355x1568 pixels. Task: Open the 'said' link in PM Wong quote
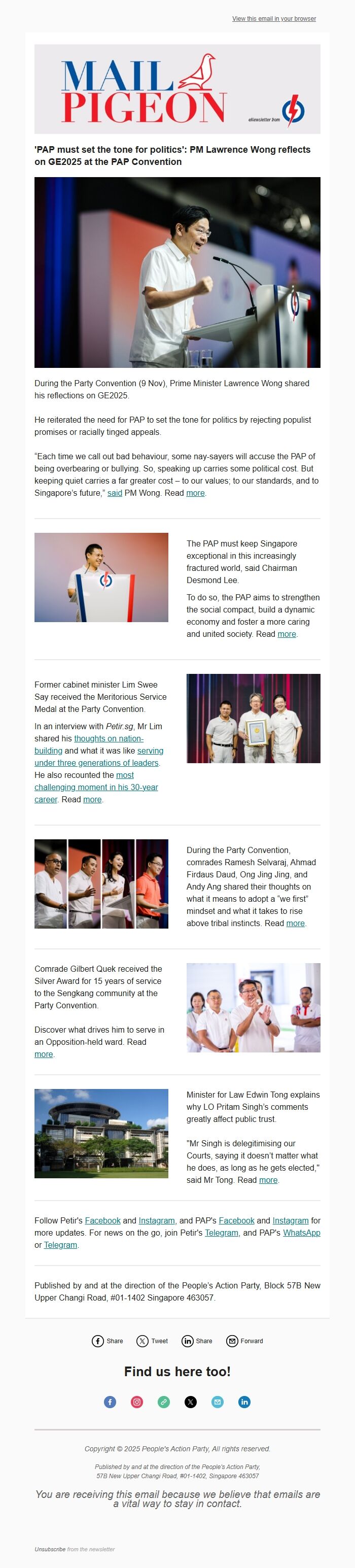[x=115, y=493]
